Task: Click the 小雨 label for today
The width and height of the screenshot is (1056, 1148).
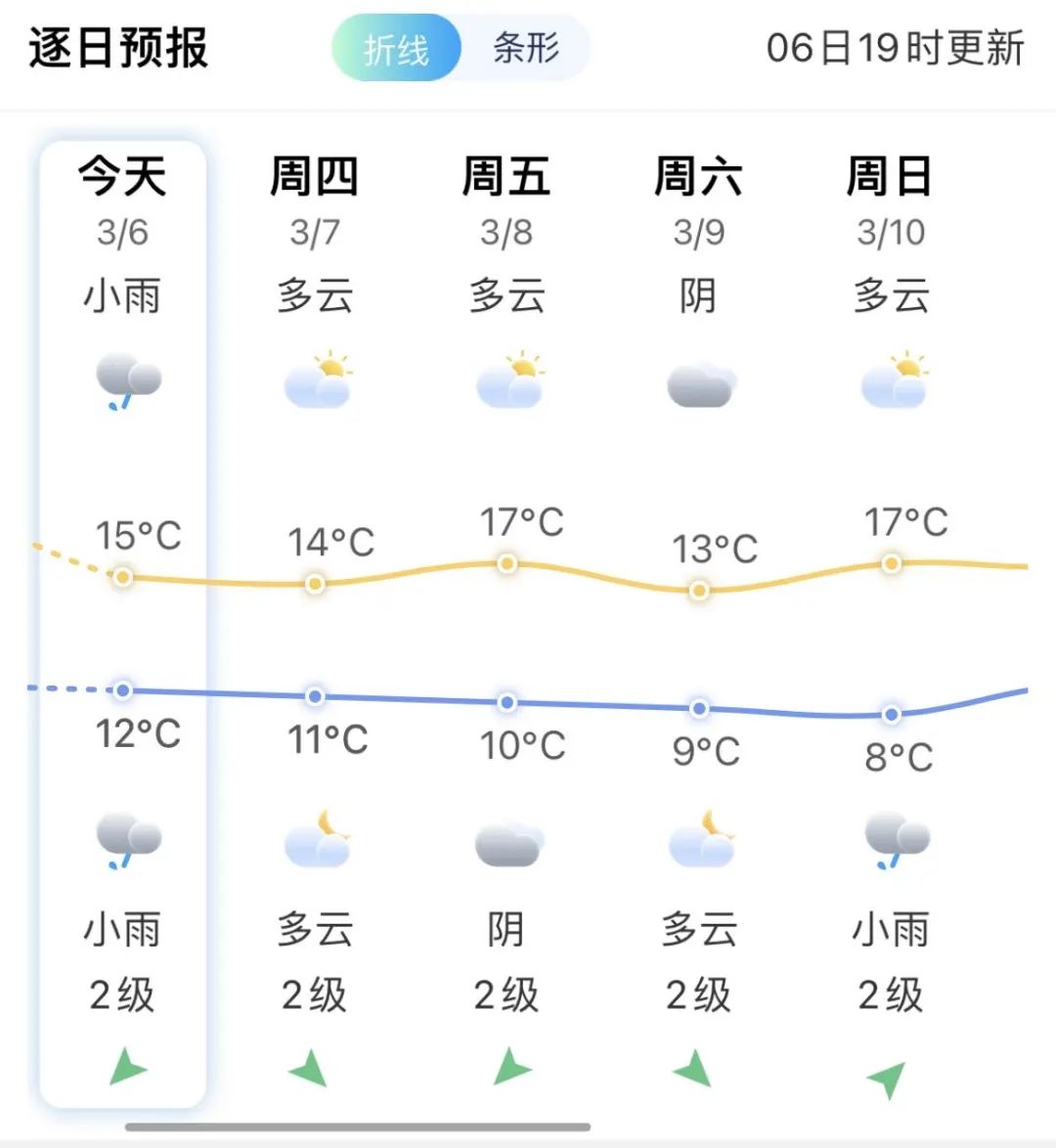Action: 121,298
